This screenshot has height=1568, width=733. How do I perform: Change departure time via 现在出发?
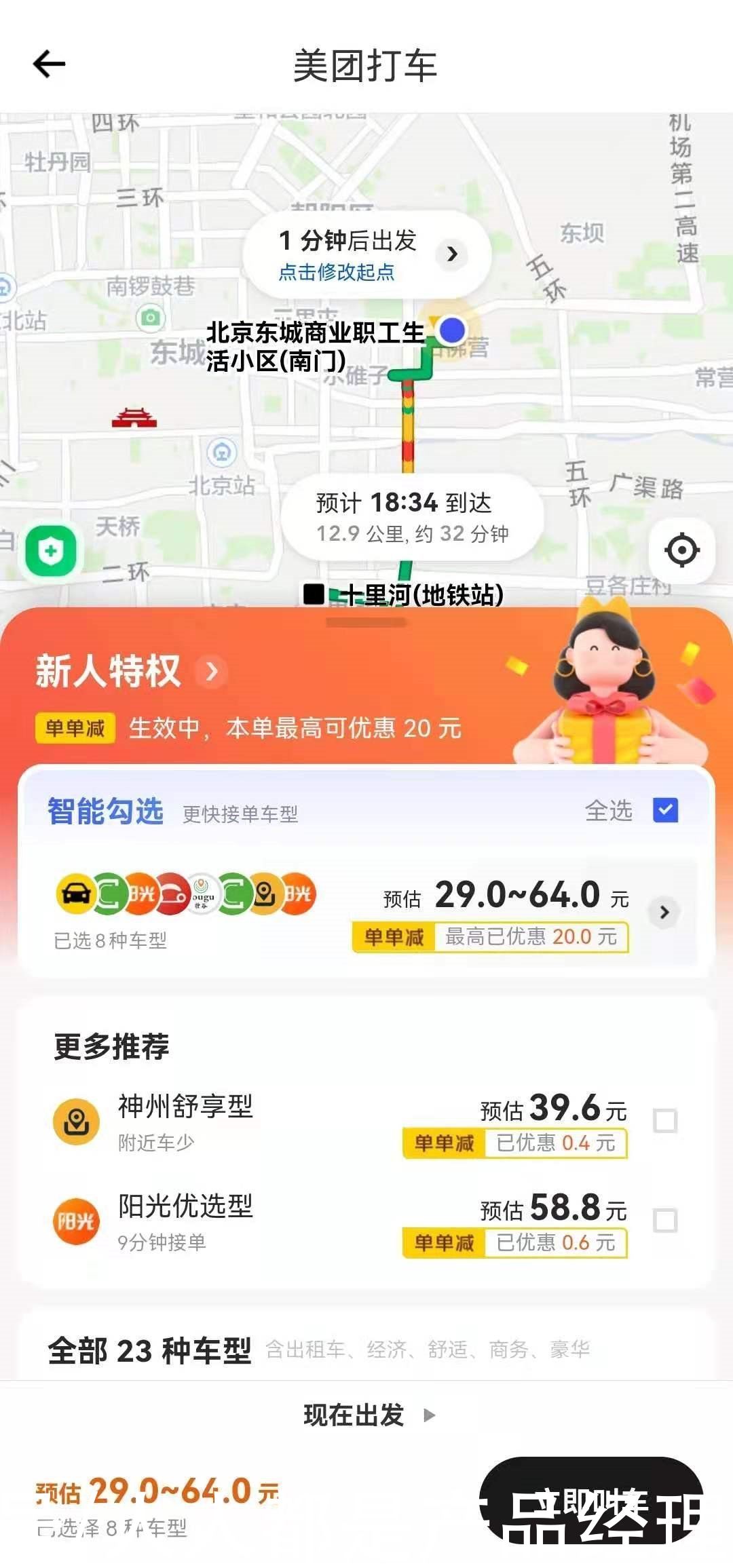point(366,1415)
